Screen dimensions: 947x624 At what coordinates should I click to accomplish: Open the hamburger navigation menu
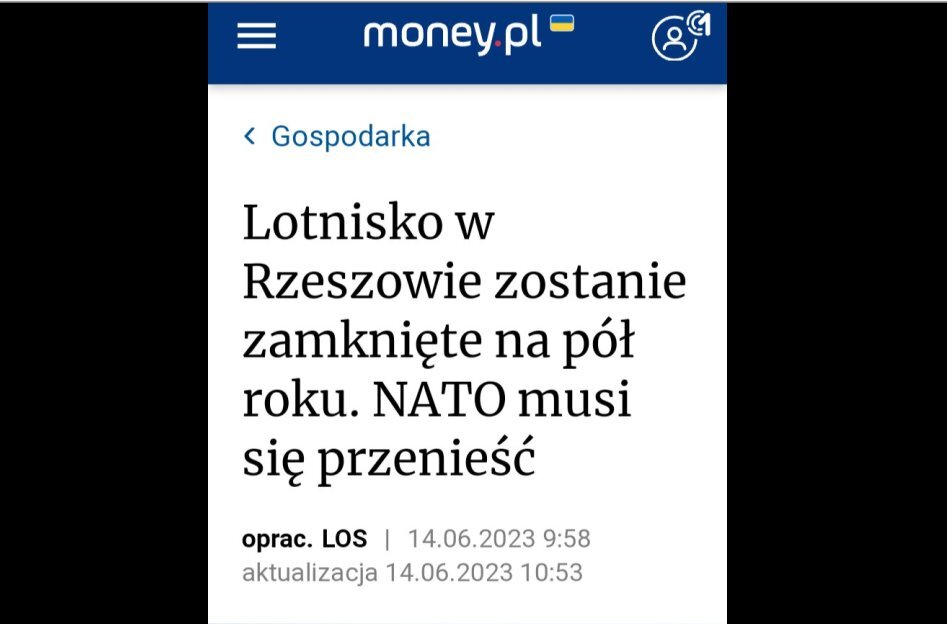256,37
